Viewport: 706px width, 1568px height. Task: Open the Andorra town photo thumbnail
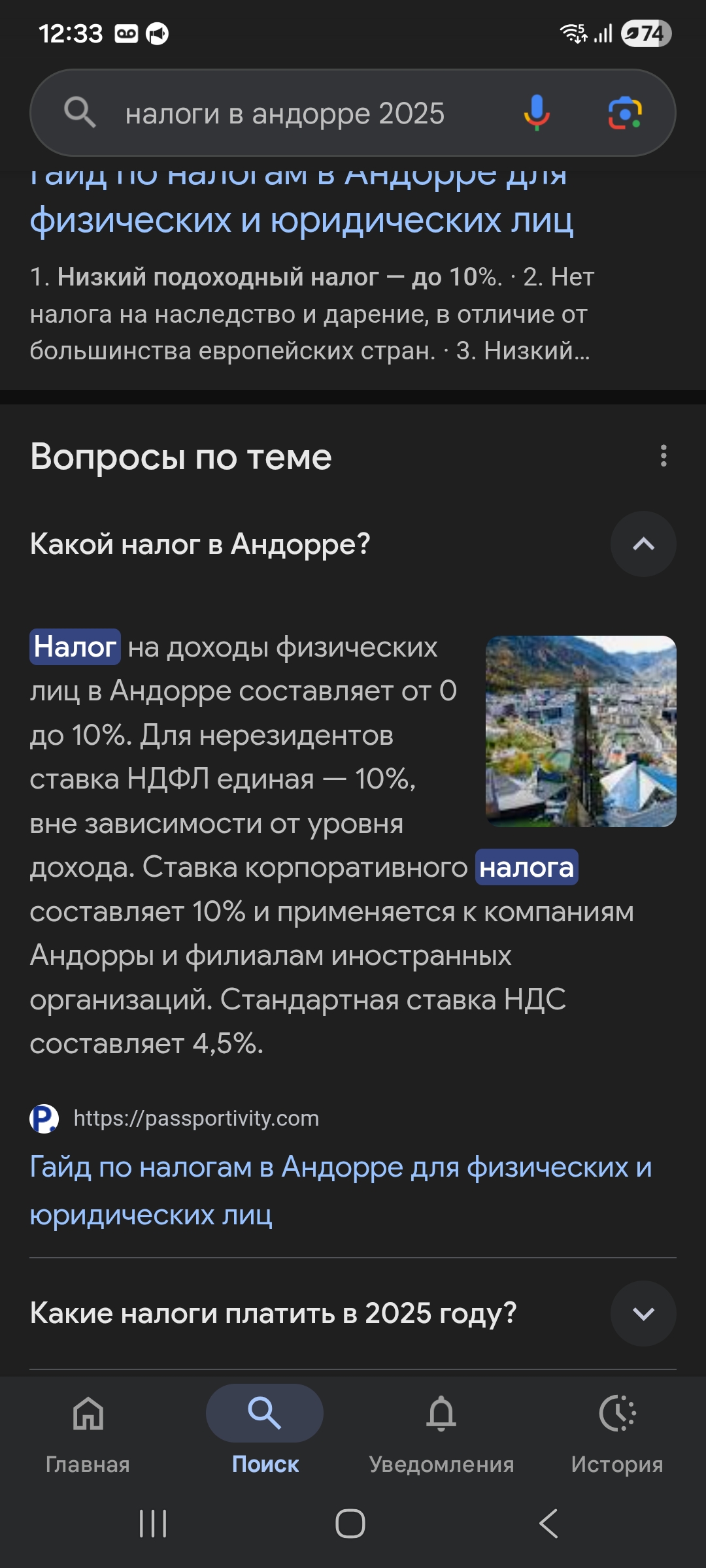pos(580,731)
